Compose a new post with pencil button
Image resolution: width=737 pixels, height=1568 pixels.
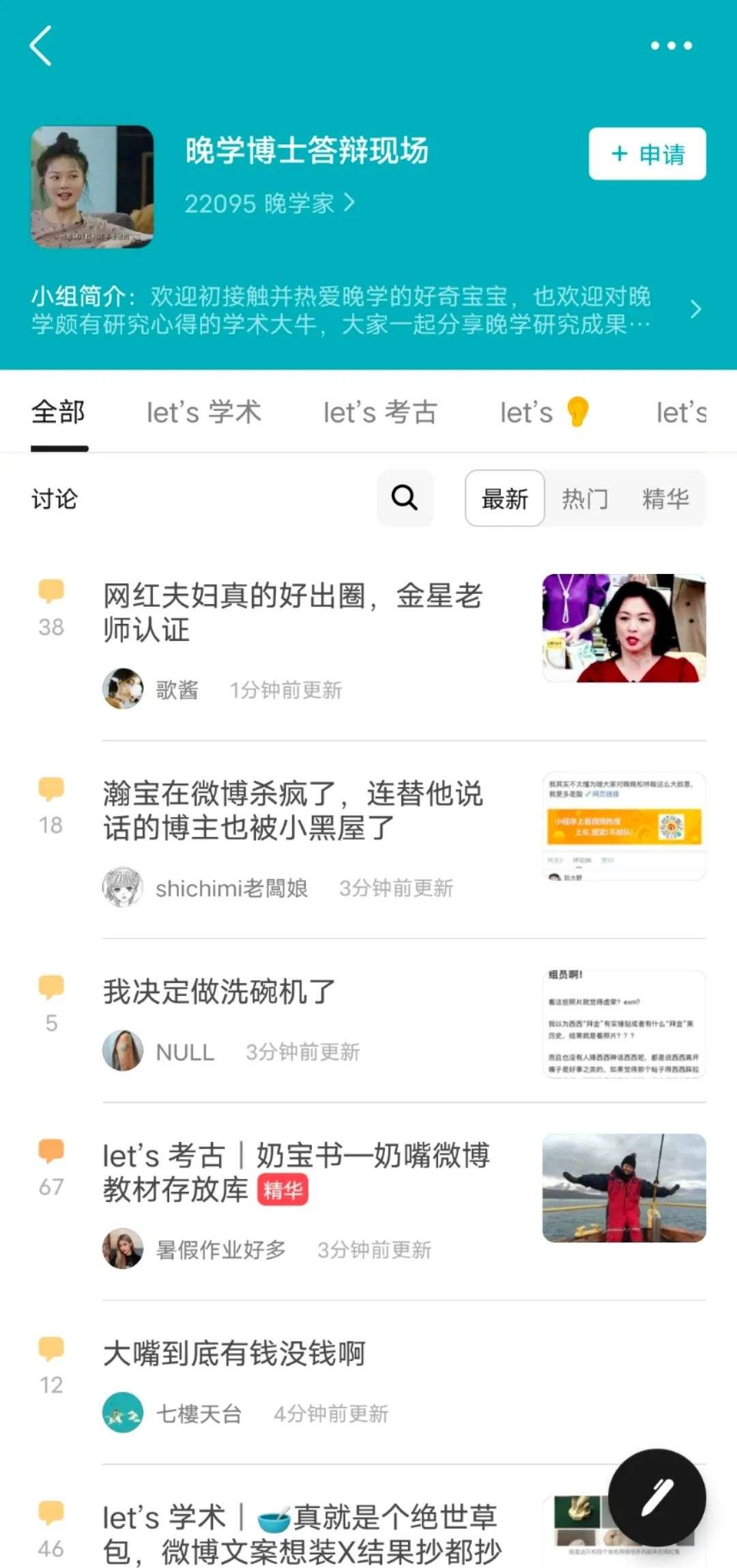(x=656, y=1498)
